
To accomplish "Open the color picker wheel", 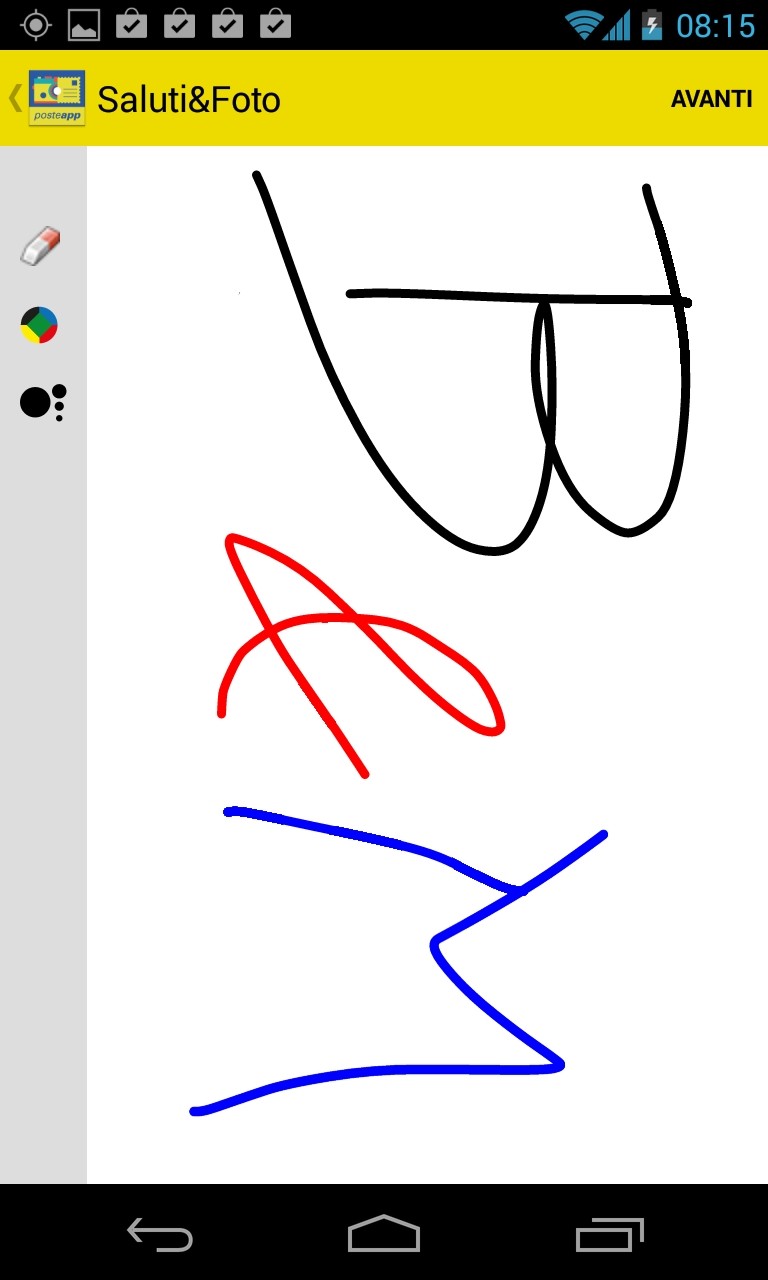I will (x=39, y=325).
